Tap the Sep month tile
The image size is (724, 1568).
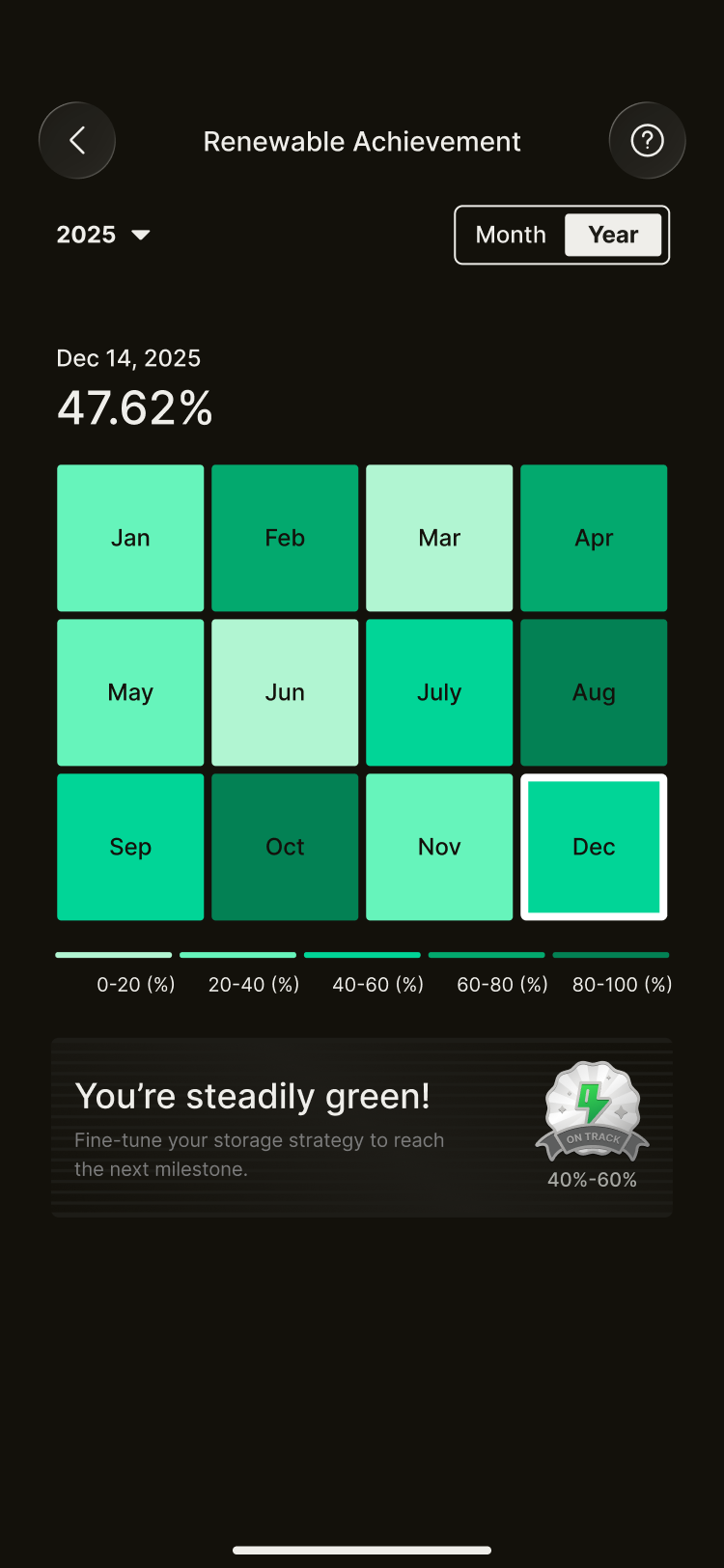(130, 847)
